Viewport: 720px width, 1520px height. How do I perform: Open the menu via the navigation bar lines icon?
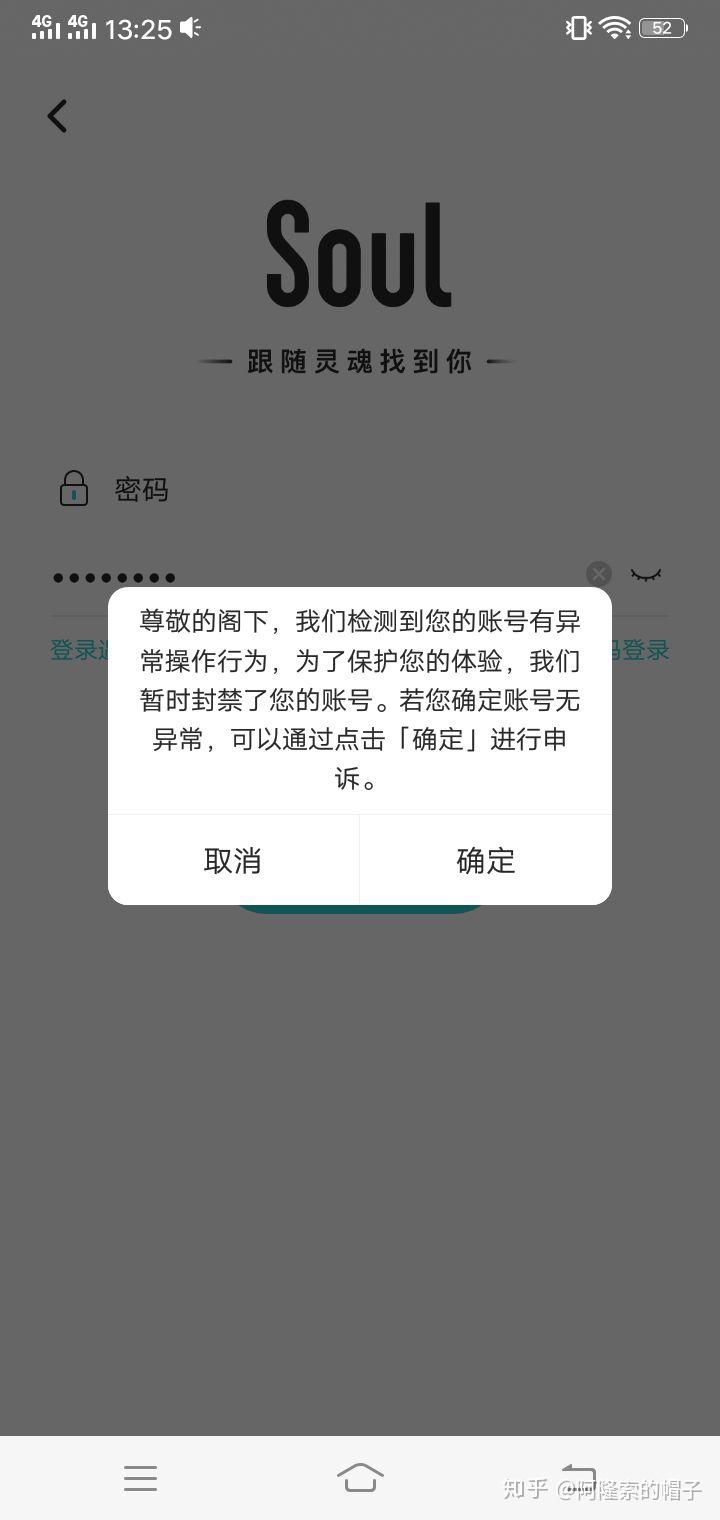pos(140,1477)
